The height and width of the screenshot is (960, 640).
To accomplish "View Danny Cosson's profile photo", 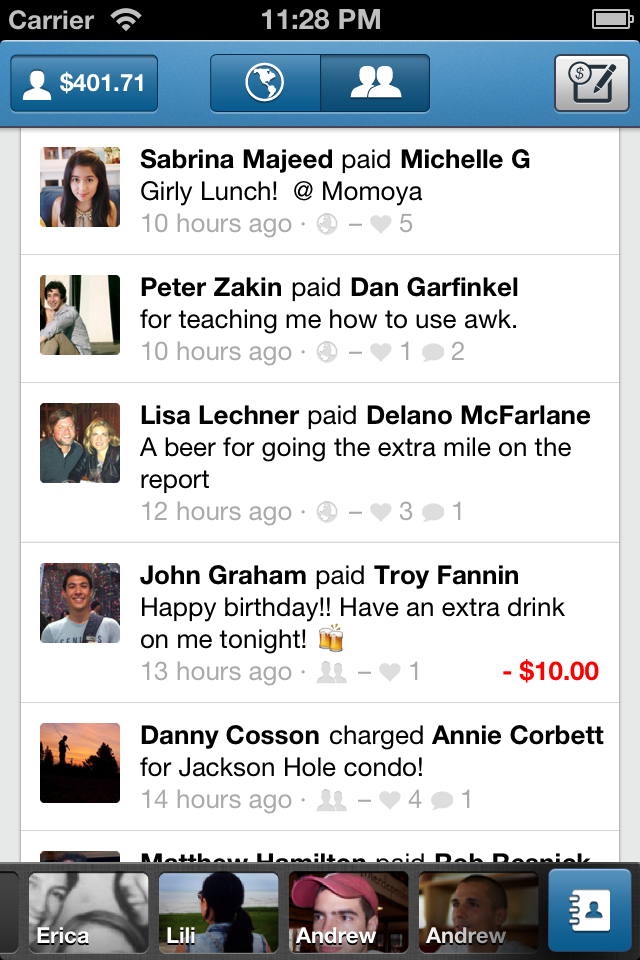I will [80, 763].
